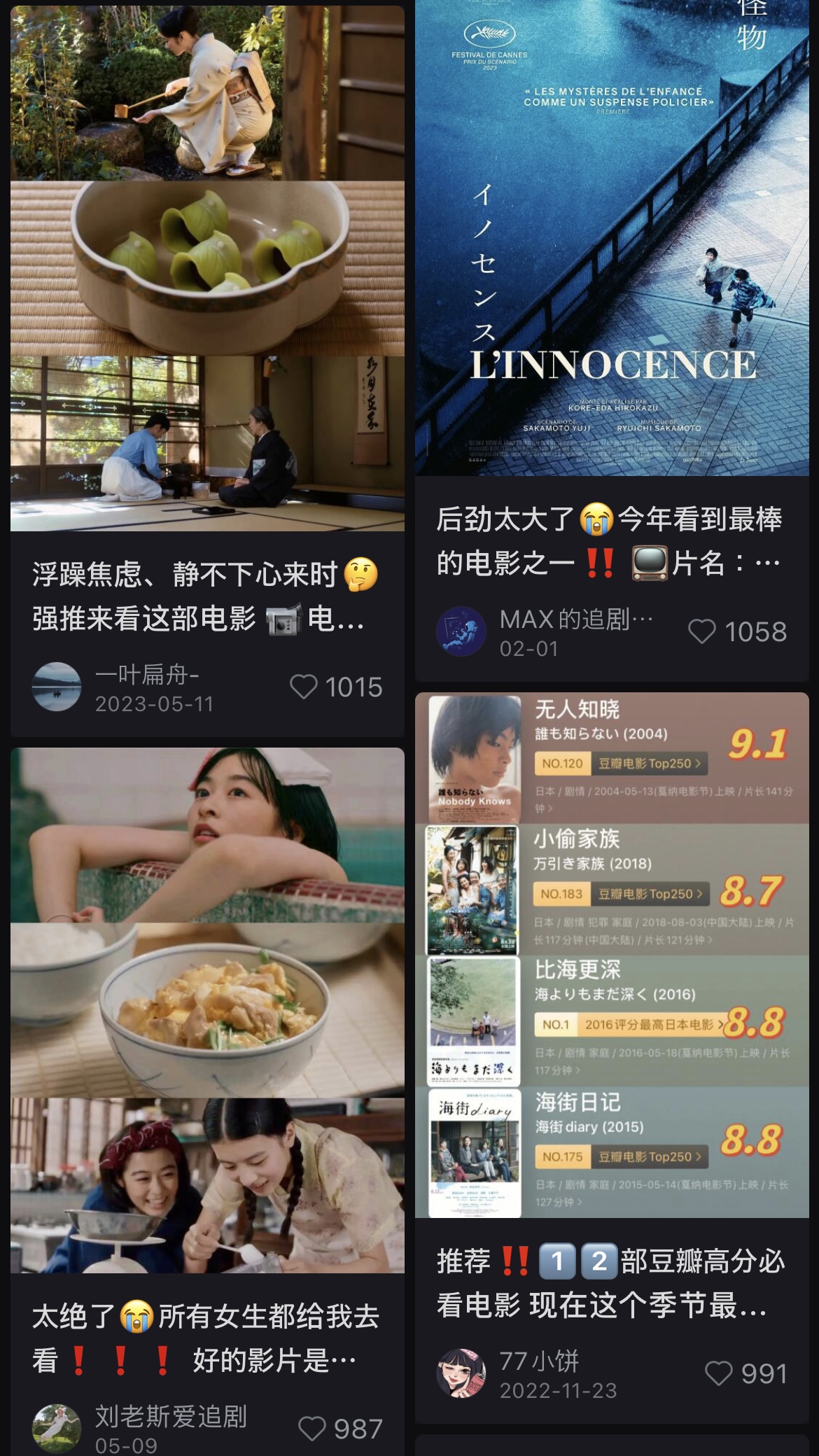Open 77小饼 profile avatar
This screenshot has width=819, height=1456.
tap(461, 1373)
